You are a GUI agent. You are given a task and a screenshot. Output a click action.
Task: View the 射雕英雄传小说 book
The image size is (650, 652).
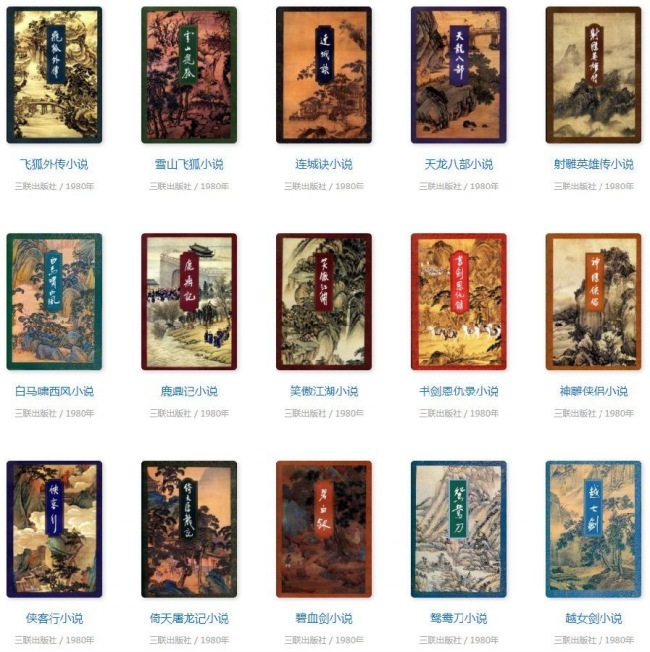pos(593,75)
